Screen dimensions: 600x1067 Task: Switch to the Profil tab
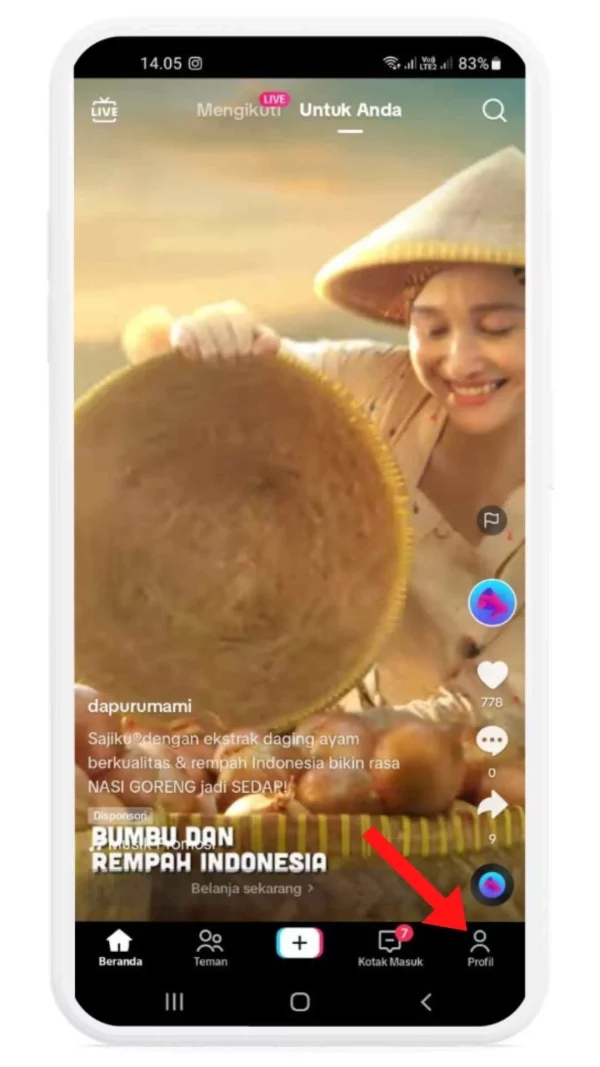[480, 947]
